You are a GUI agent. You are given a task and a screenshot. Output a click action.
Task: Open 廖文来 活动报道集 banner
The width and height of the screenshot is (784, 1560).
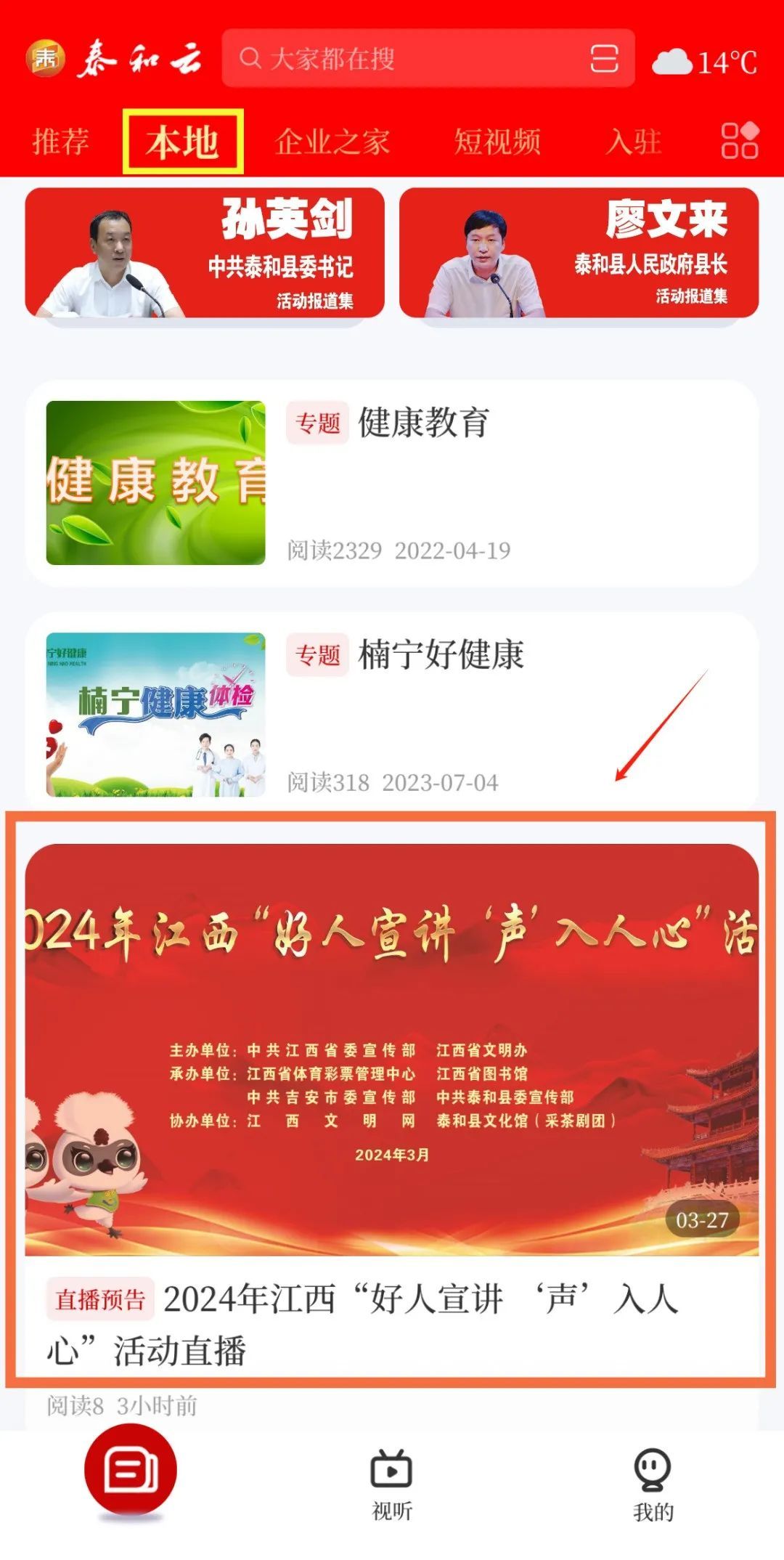pyautogui.click(x=579, y=253)
